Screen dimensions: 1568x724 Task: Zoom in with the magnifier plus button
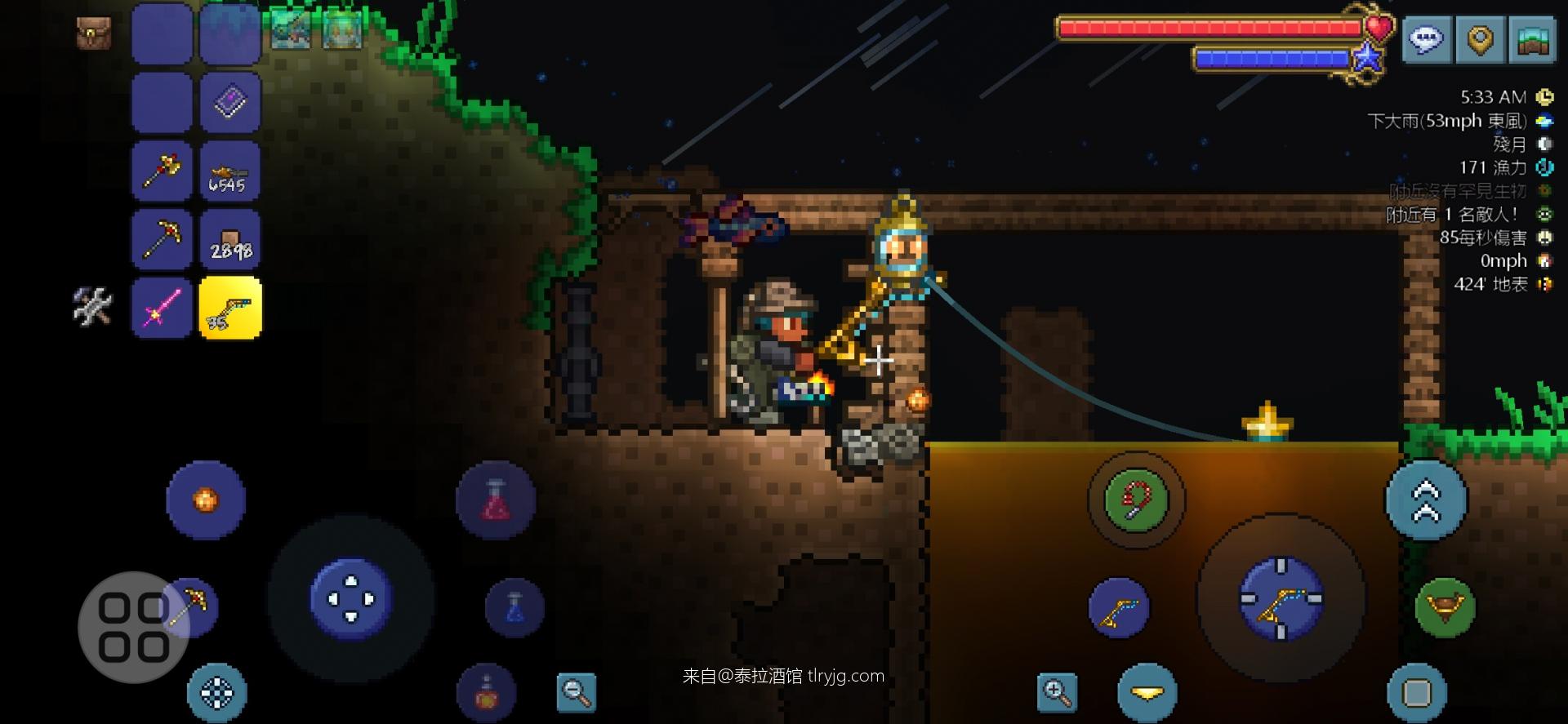(x=1057, y=693)
